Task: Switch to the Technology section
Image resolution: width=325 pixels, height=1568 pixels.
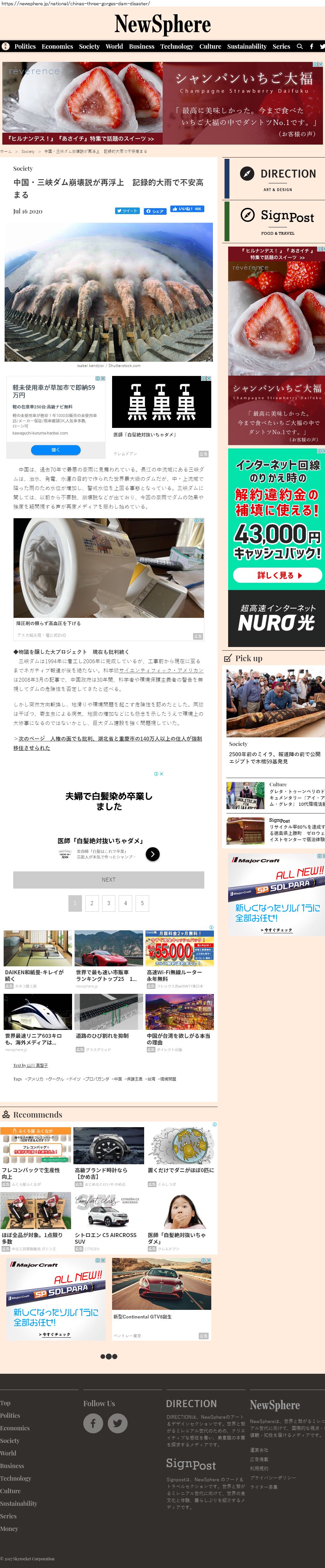Action: 177,46
